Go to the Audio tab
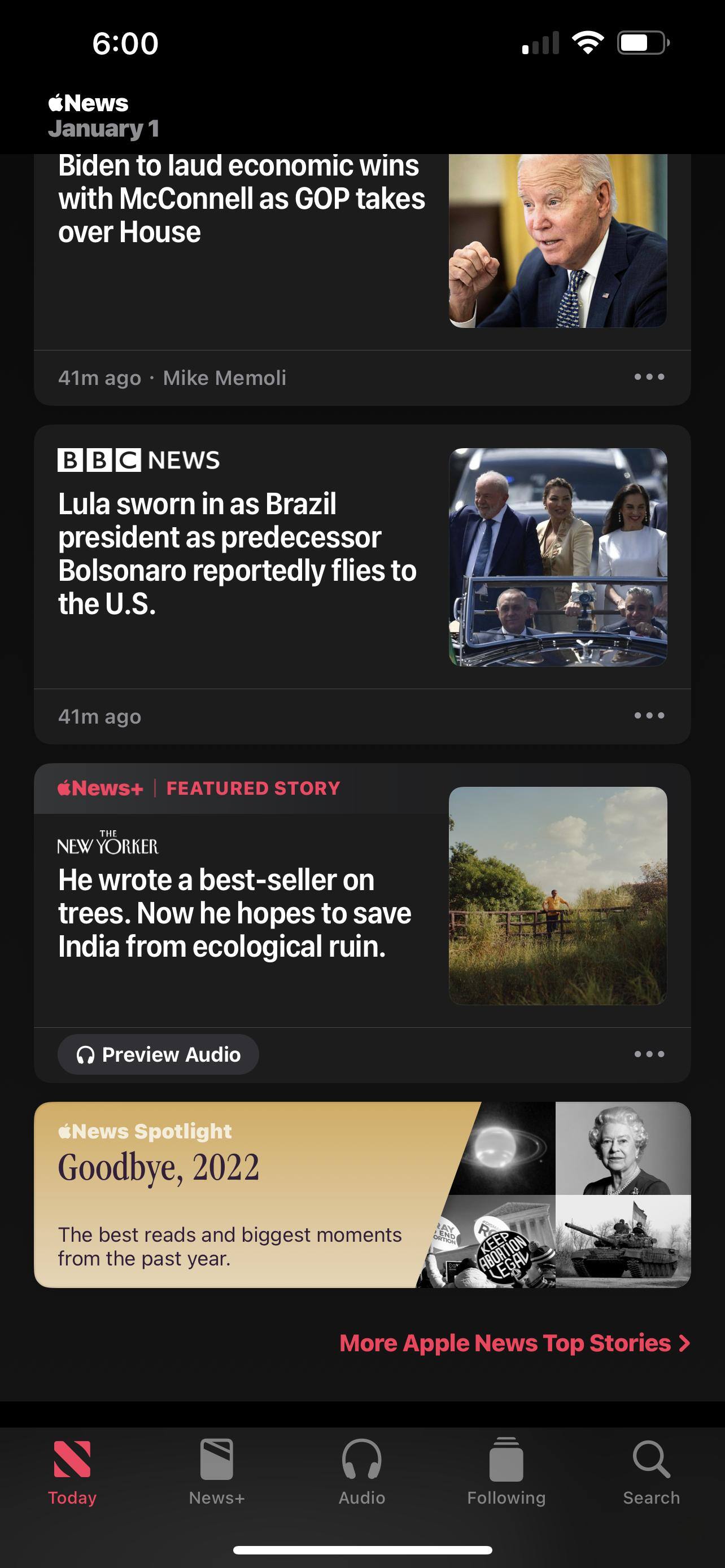 (362, 1470)
